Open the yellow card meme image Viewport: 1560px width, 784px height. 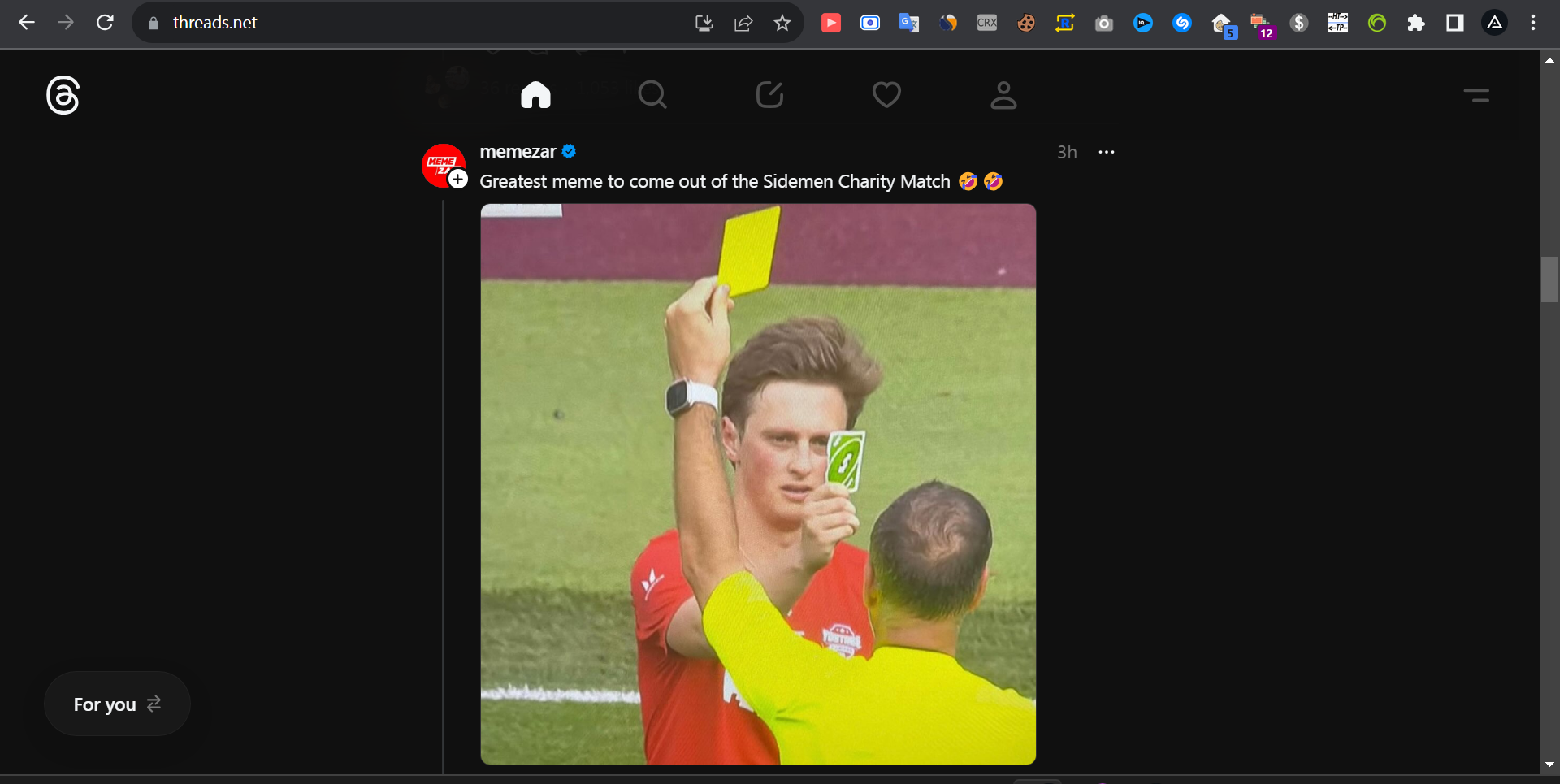click(x=758, y=484)
